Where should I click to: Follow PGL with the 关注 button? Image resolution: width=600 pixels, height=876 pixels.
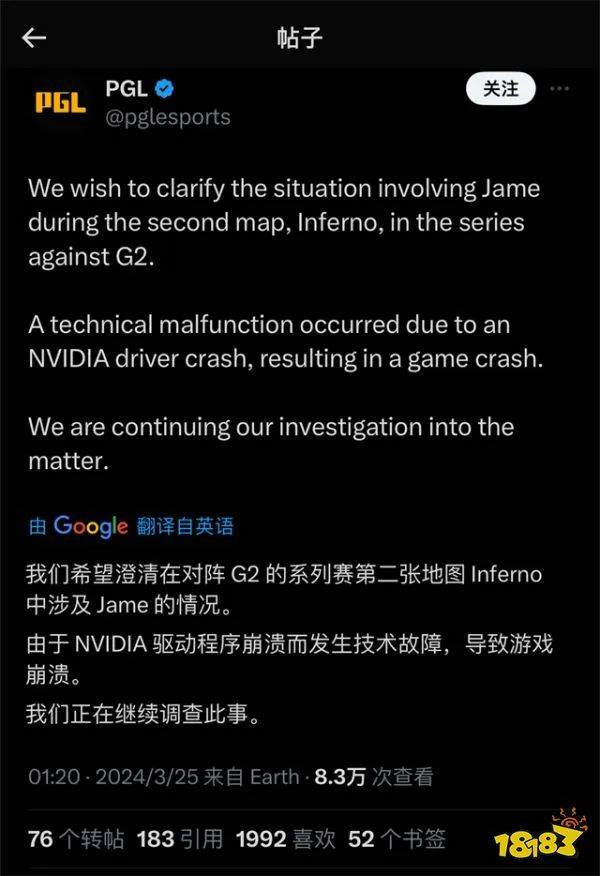[x=500, y=89]
